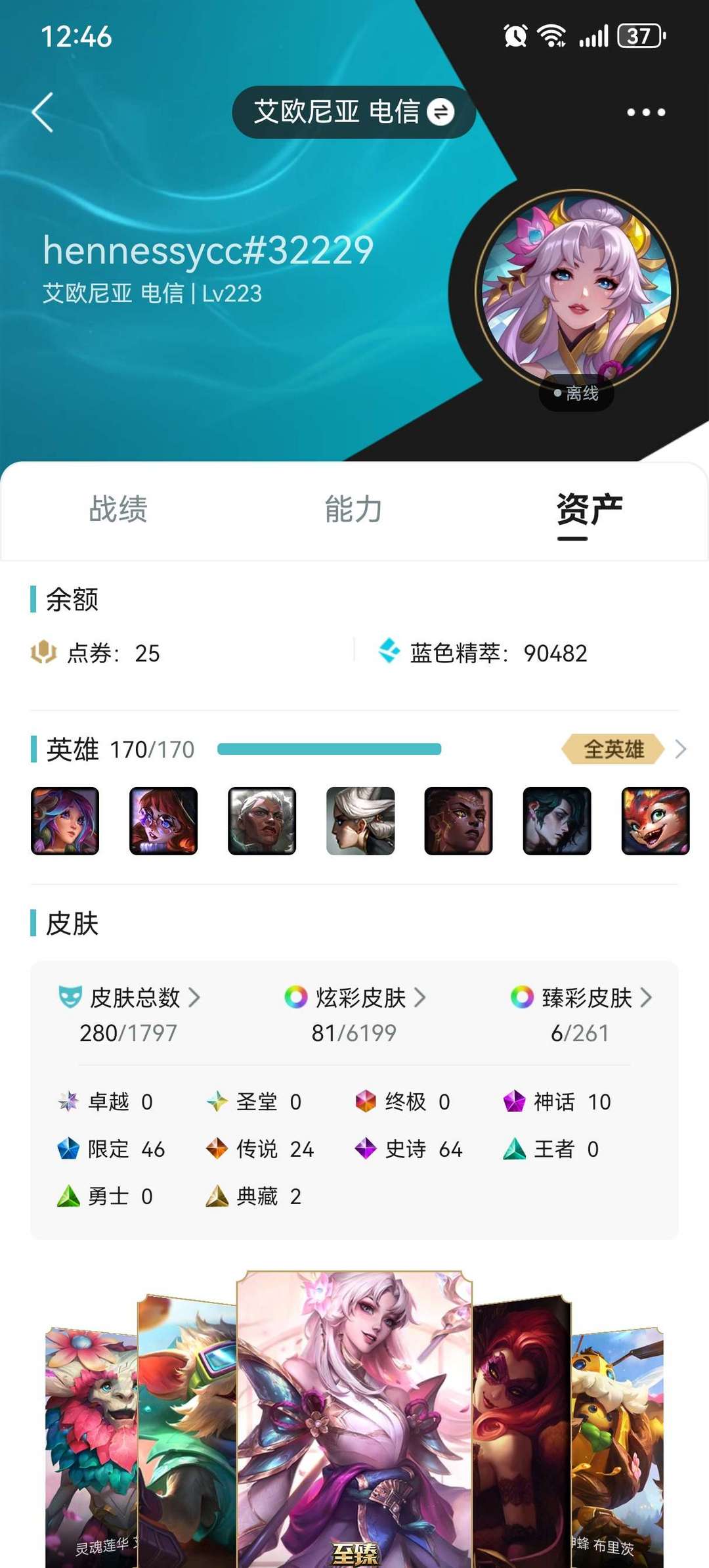Switch to the 战绩 tab
This screenshot has width=709, height=1568.
[118, 510]
